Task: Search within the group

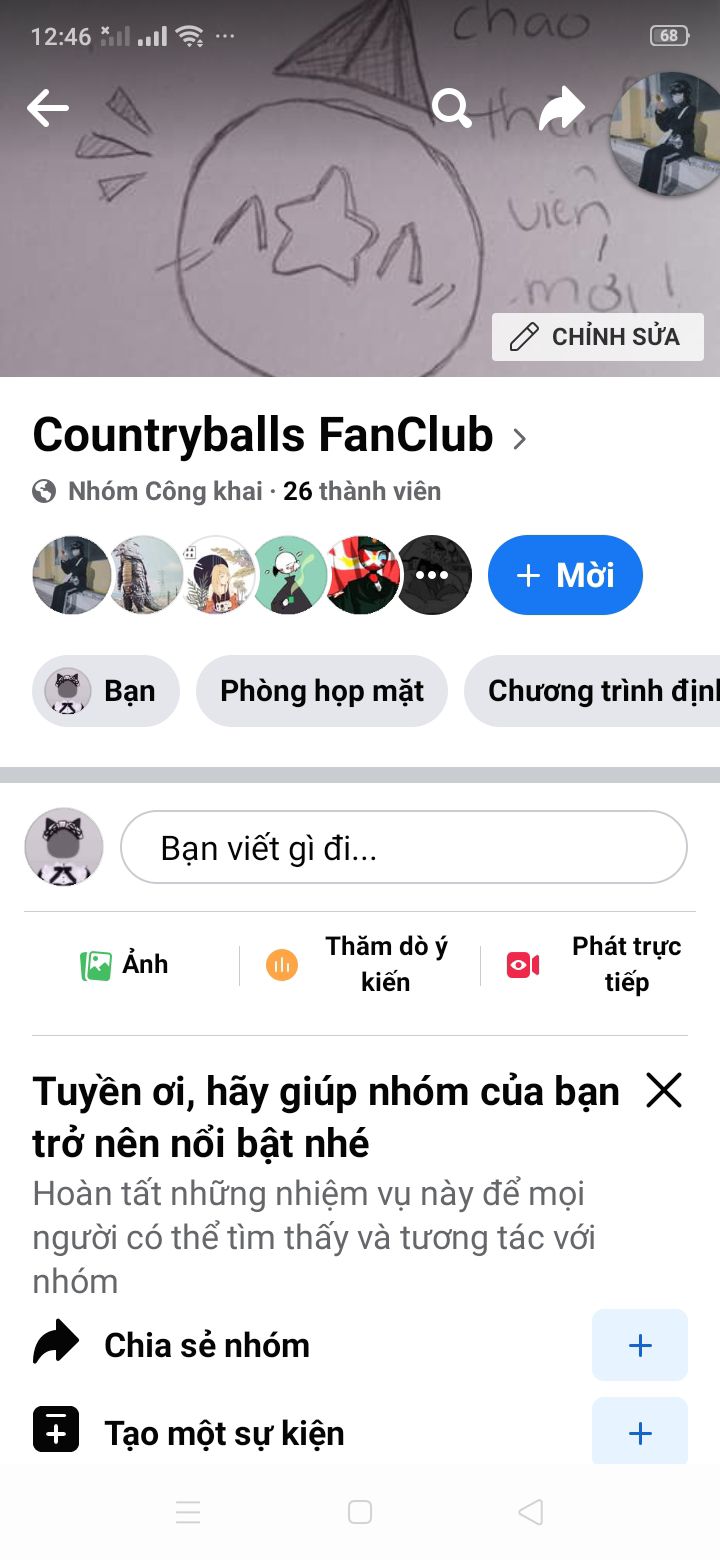Action: [x=451, y=108]
